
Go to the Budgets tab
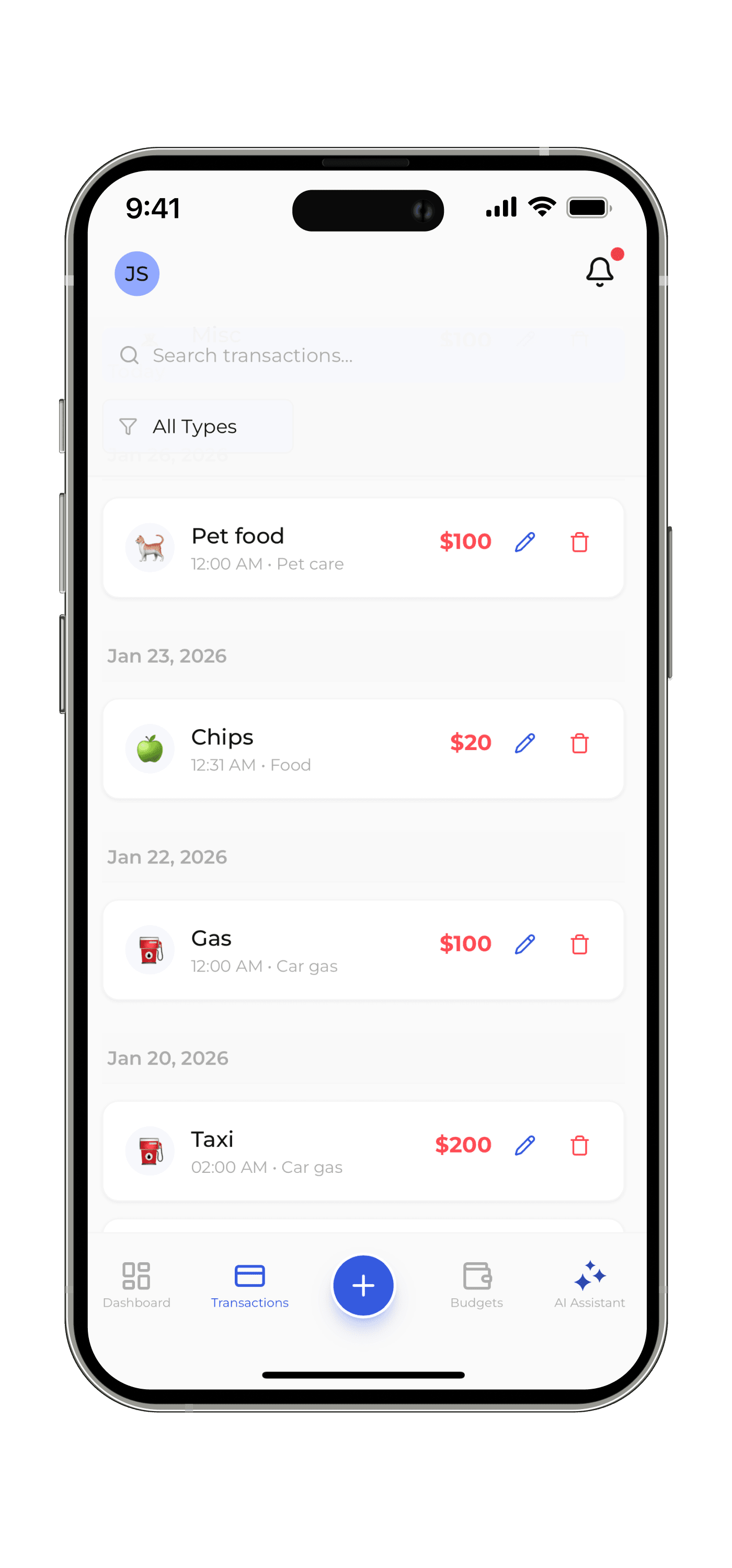point(477,1284)
